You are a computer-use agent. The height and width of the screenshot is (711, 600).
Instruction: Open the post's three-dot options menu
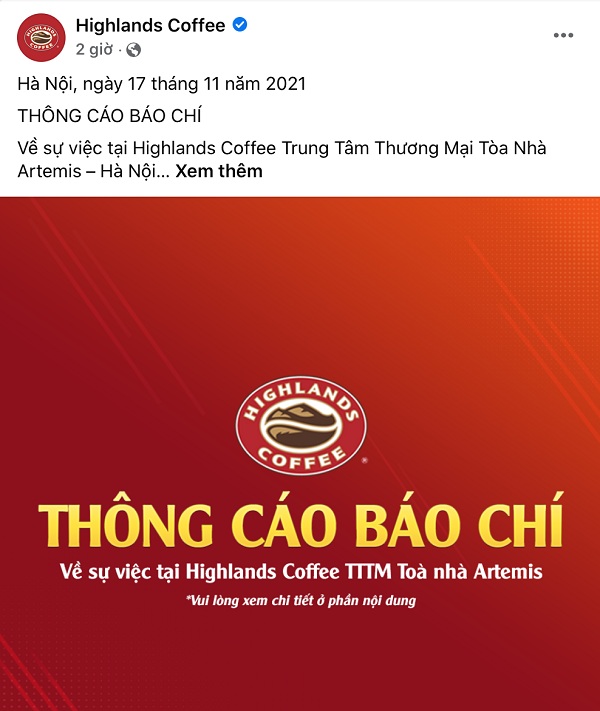(564, 36)
